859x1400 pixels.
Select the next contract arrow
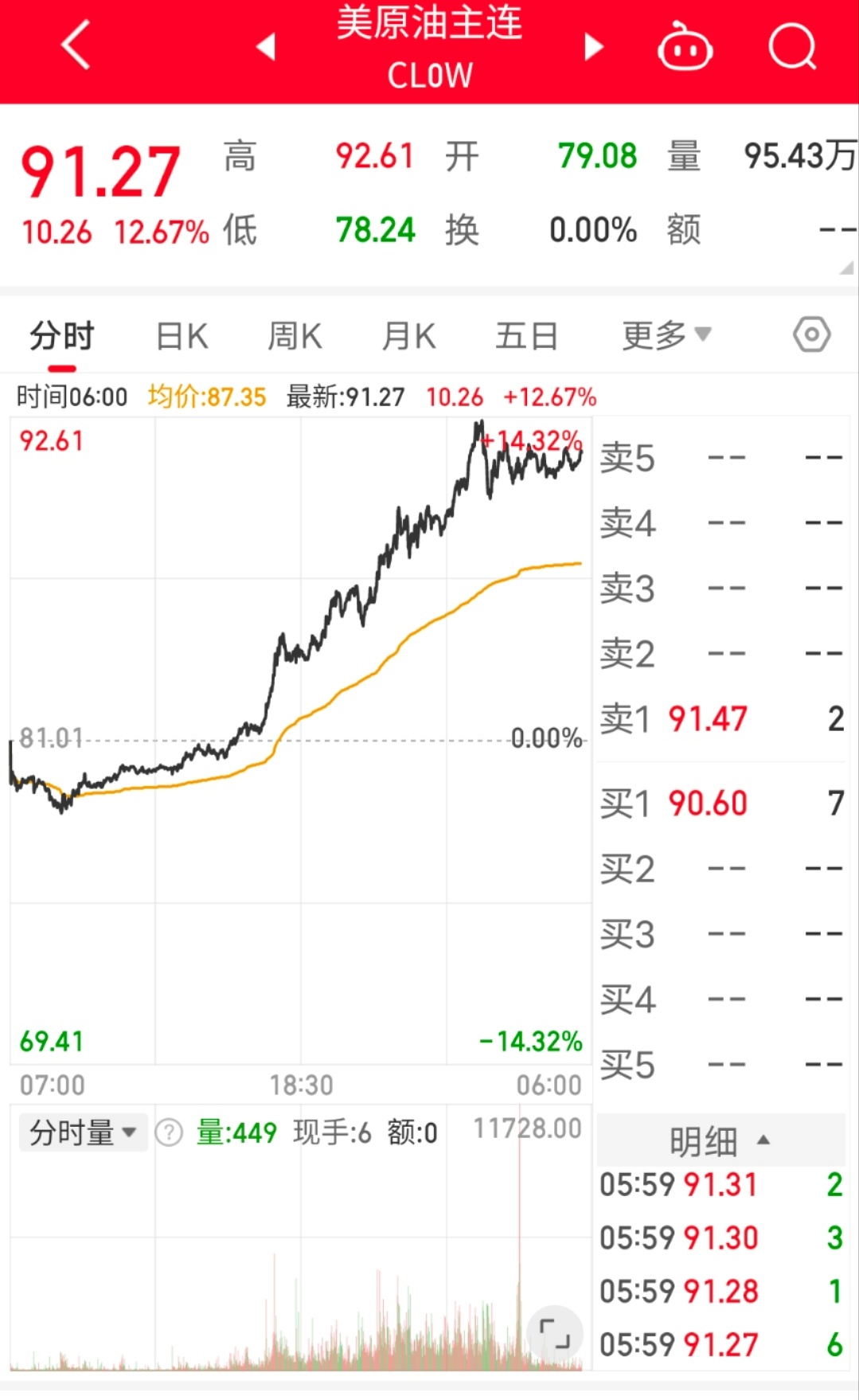pyautogui.click(x=593, y=48)
